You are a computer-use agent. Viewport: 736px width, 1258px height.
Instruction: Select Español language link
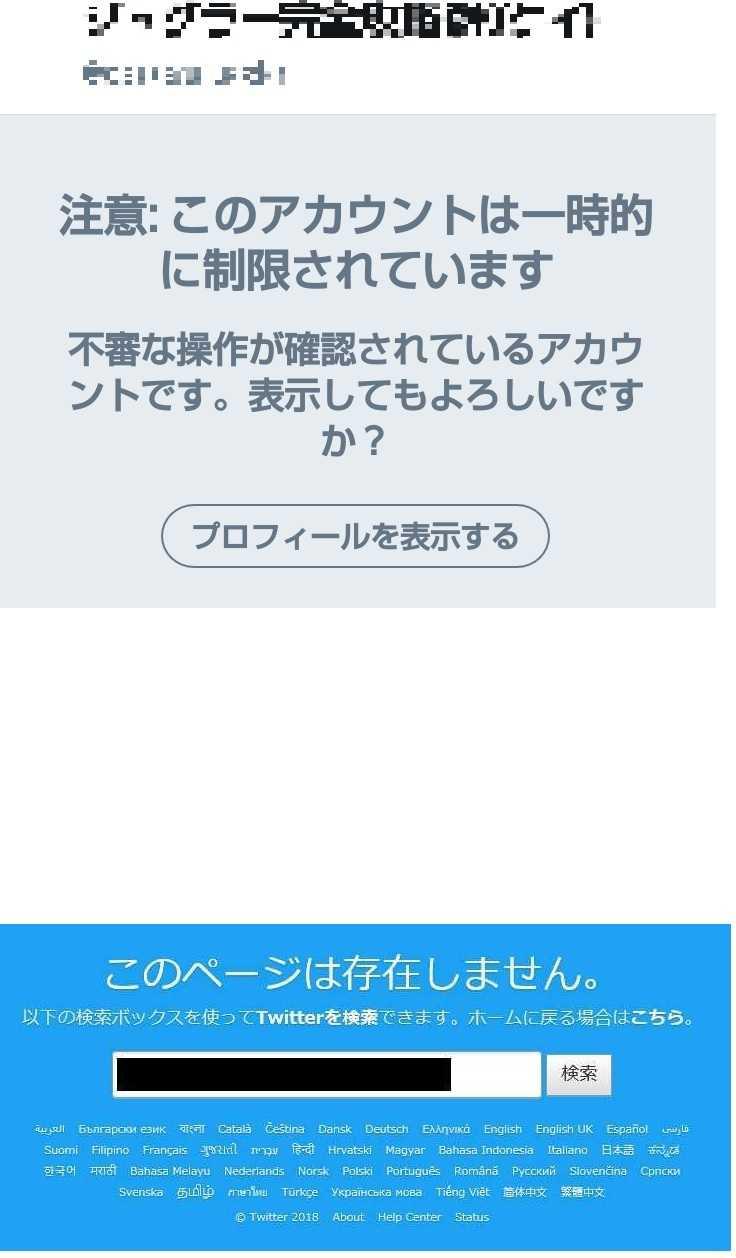pyautogui.click(x=627, y=1129)
